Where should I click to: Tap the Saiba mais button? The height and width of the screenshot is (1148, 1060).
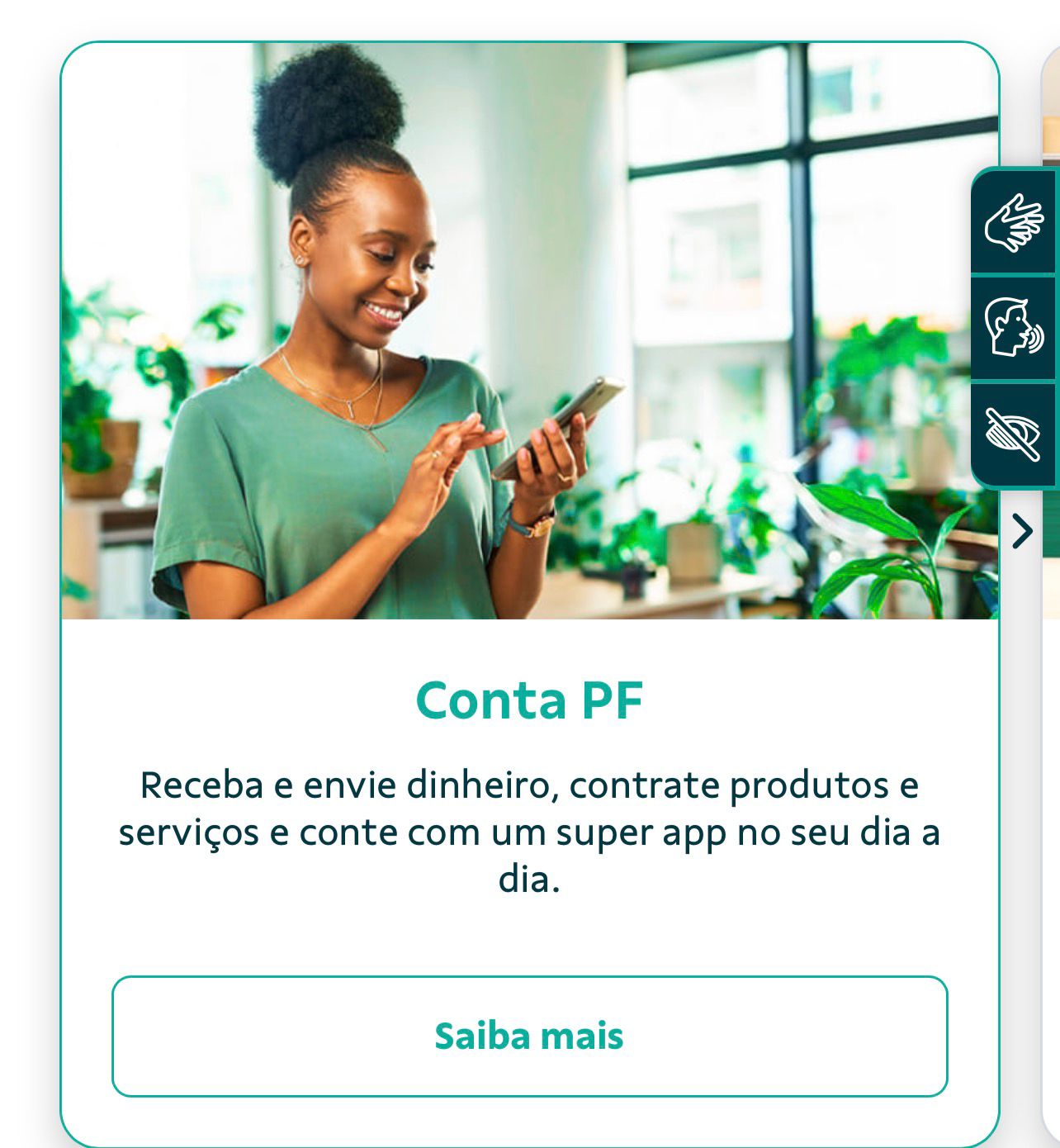click(529, 1036)
